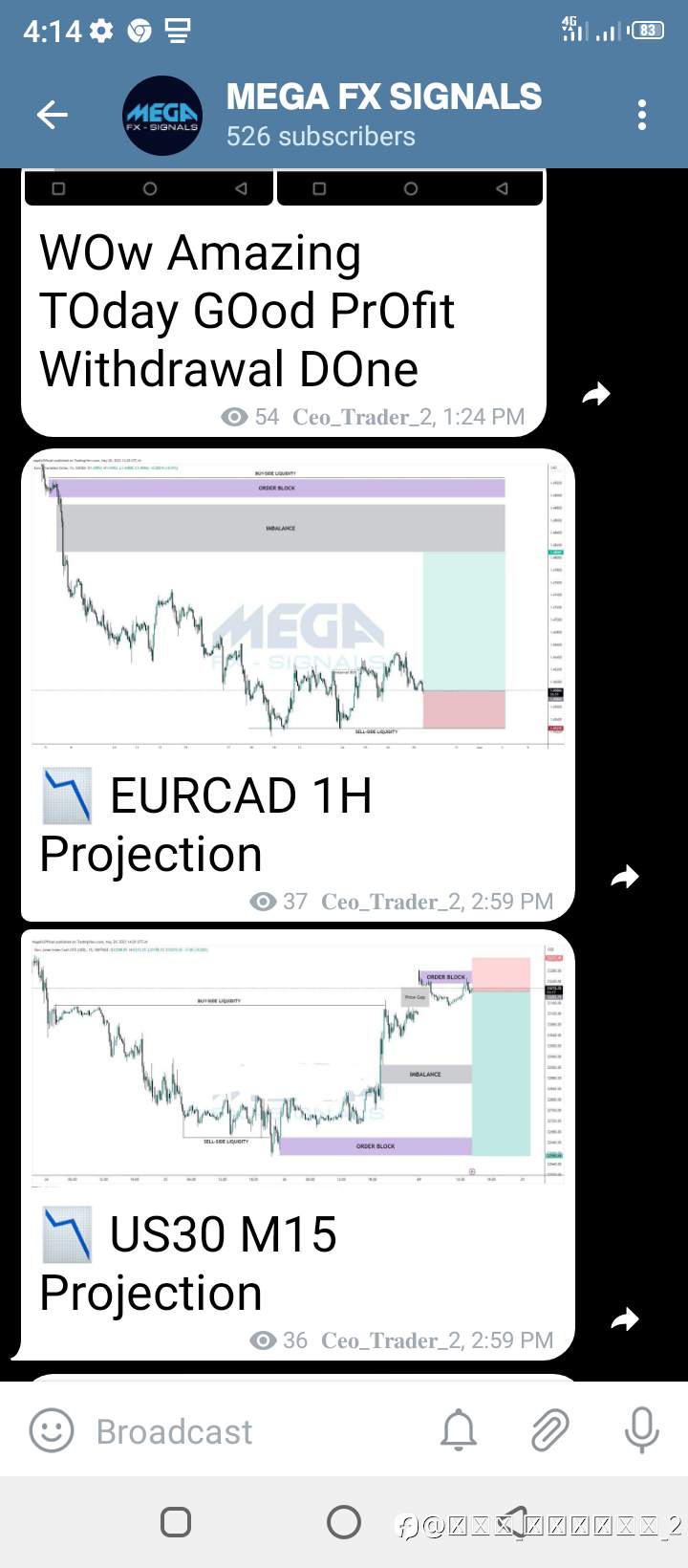This screenshot has height=1568, width=688.
Task: Go to the home screen
Action: 344,1522
